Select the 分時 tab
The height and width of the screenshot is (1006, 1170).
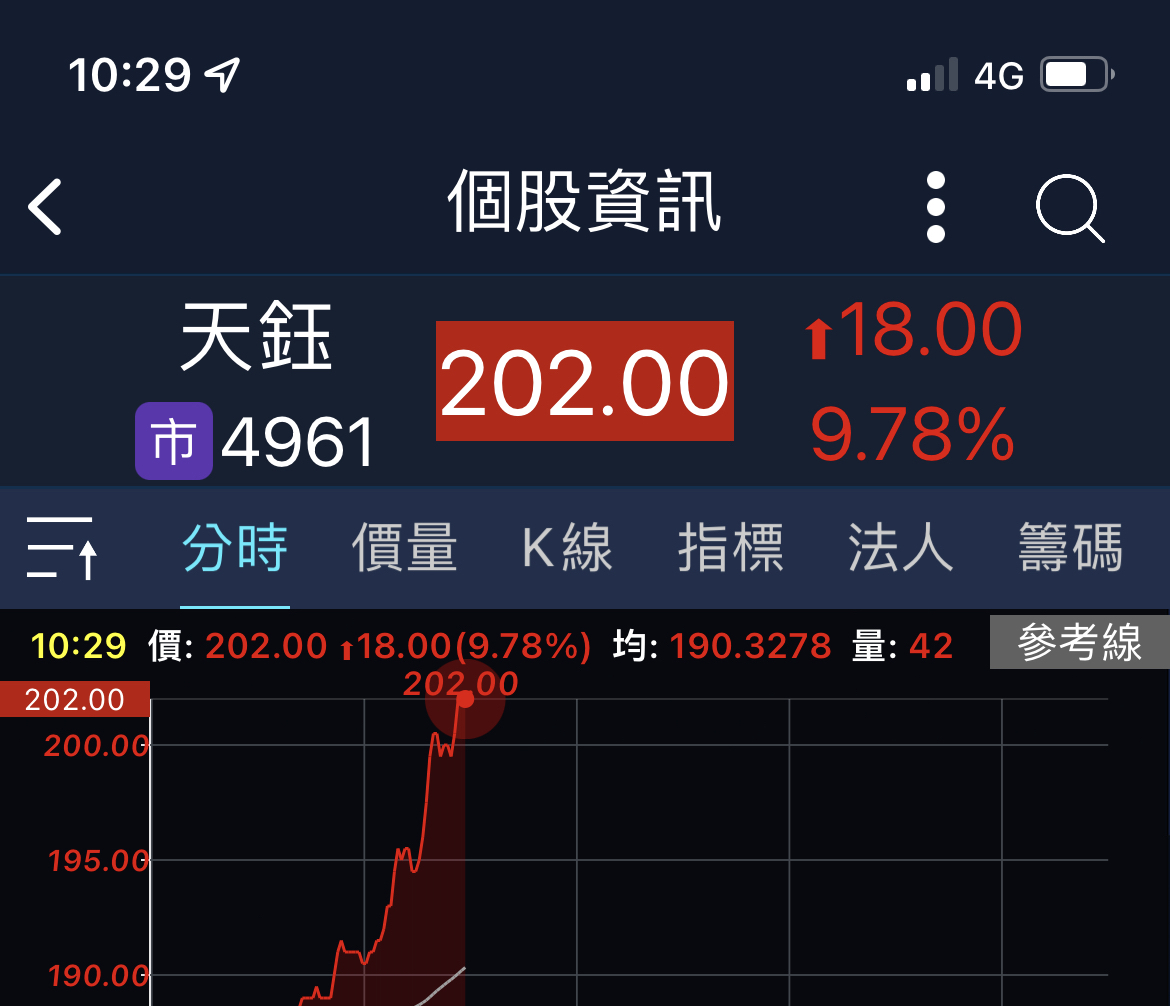(235, 548)
